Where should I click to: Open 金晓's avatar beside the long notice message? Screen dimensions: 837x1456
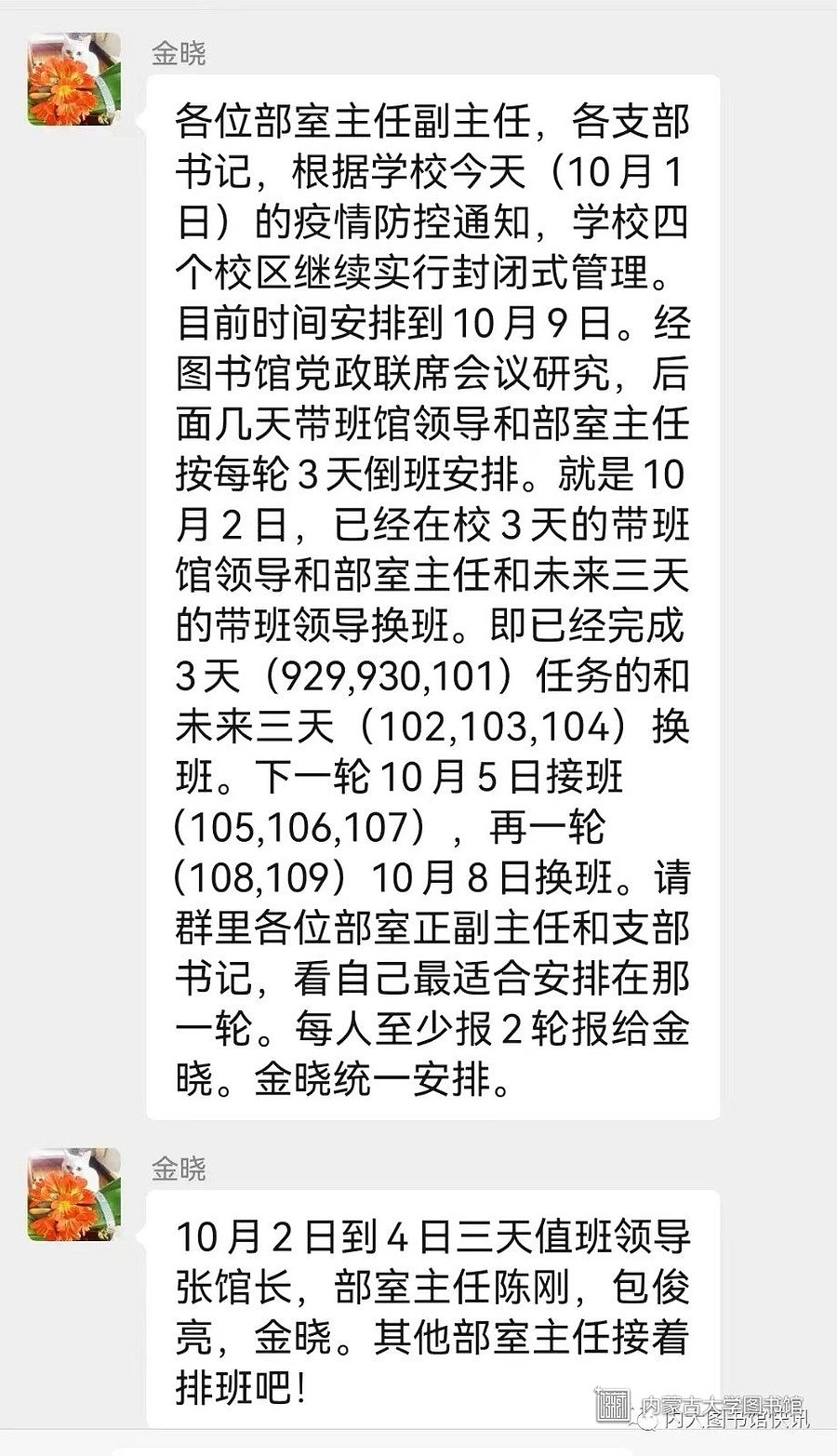[74, 79]
